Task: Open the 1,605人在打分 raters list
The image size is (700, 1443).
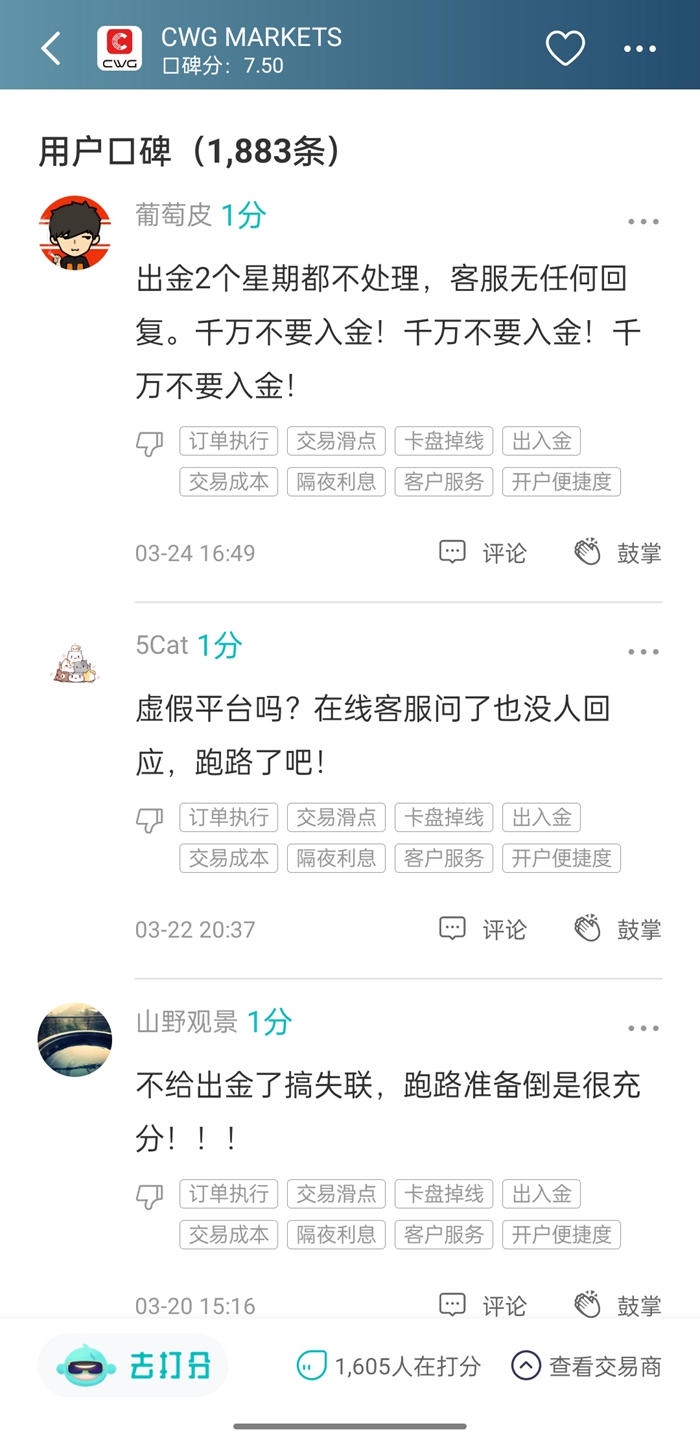Action: click(389, 1366)
